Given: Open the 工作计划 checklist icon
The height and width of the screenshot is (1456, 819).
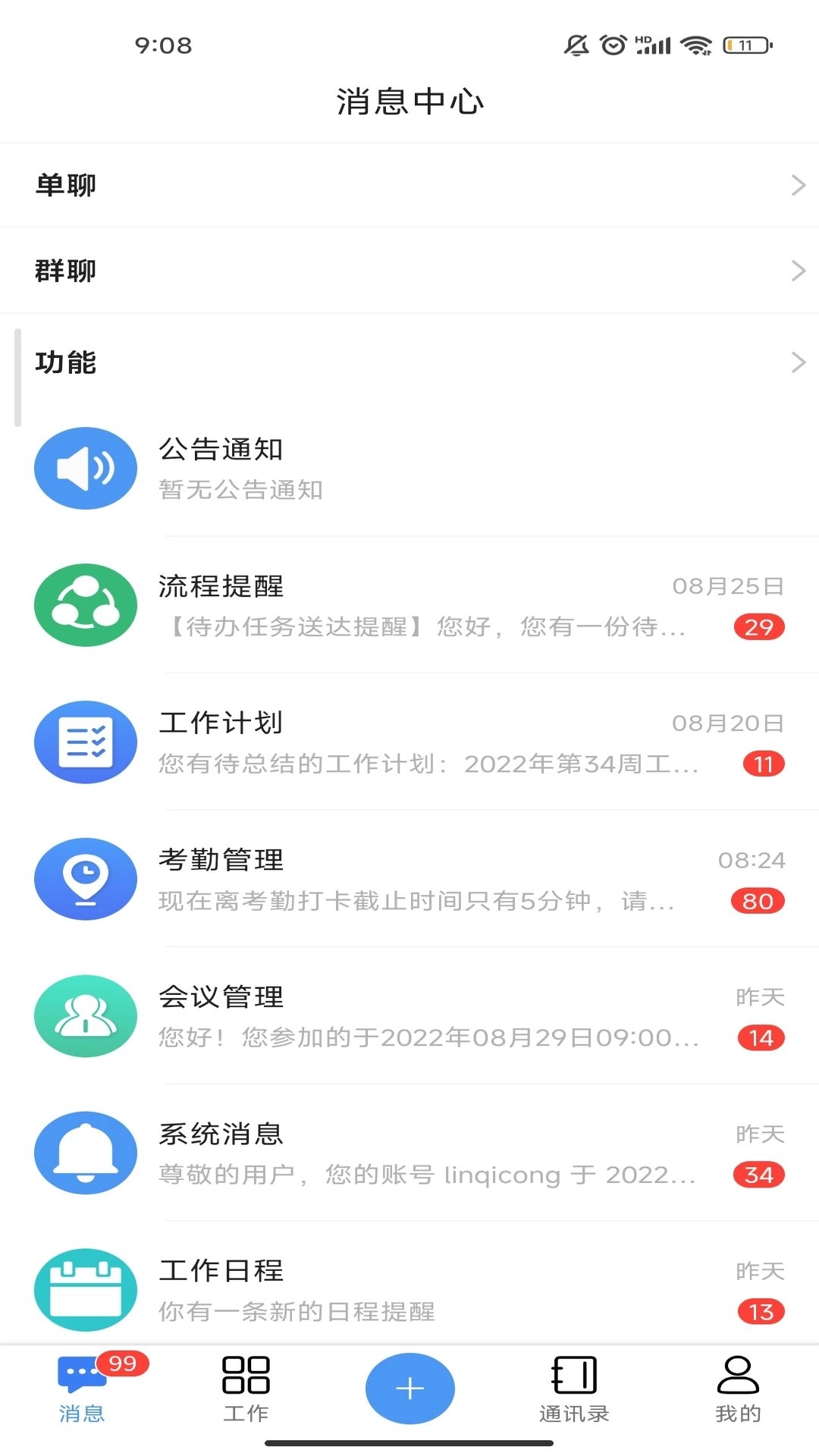Looking at the screenshot, I should point(85,742).
